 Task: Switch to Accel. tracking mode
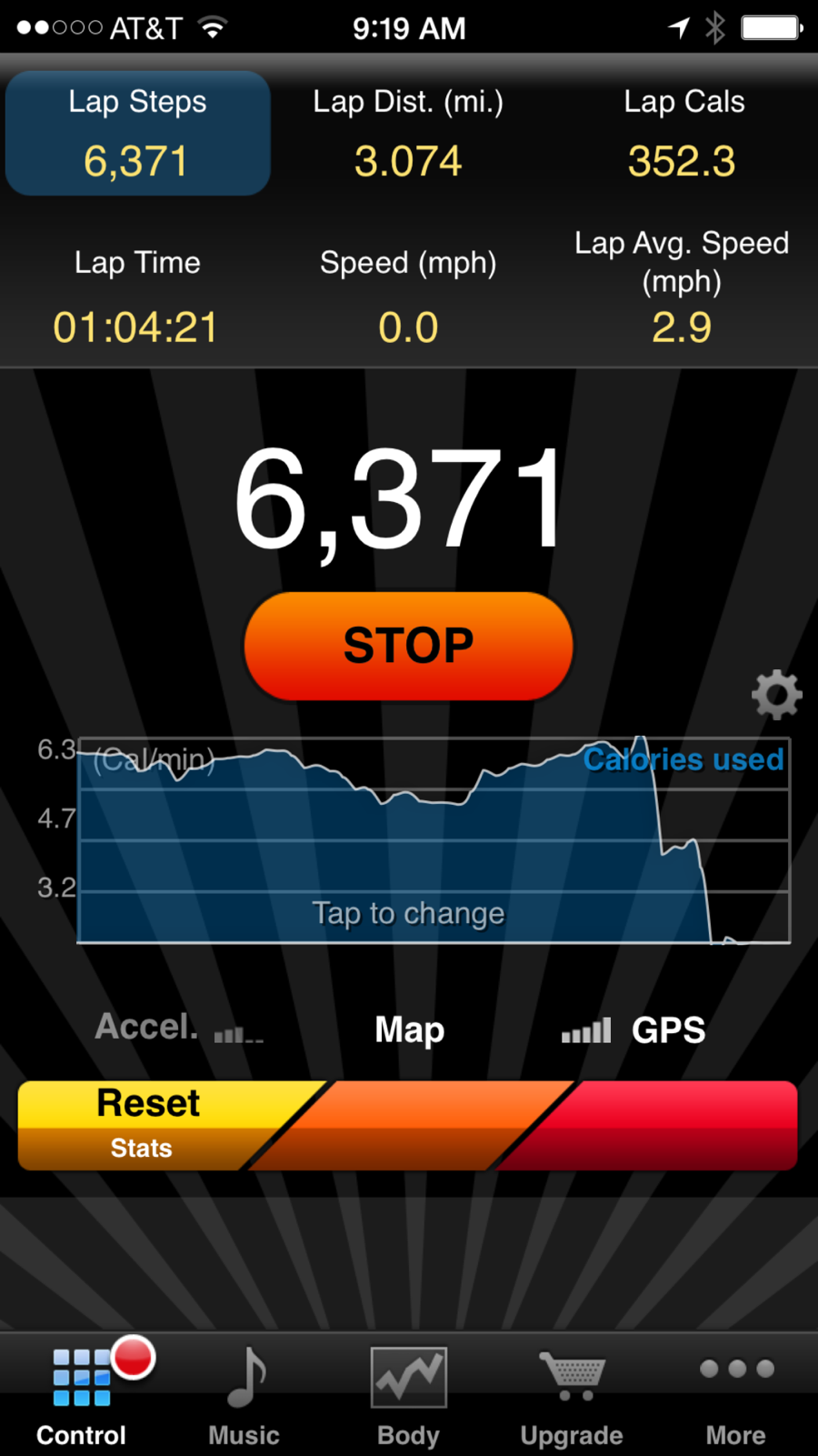(x=179, y=1029)
